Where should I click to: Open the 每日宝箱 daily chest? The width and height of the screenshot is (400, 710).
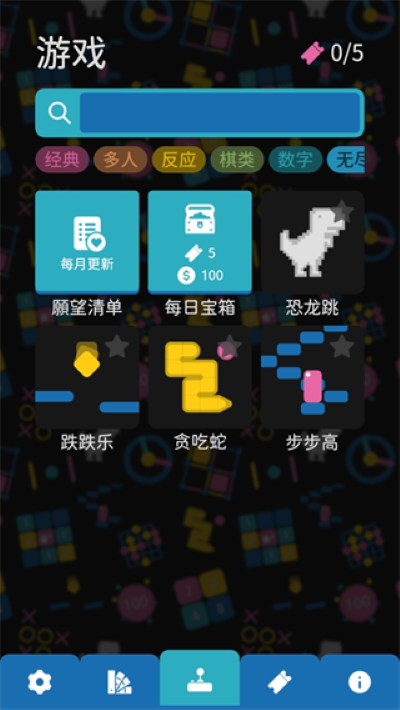point(200,242)
